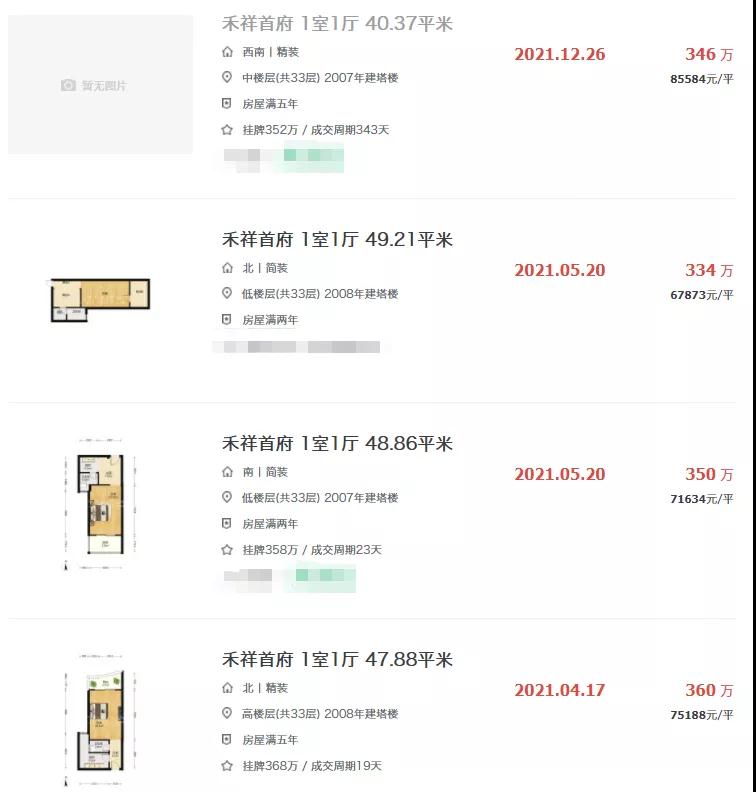Screen dimensions: 756x792
Task: Open the 禾祥首府 48.86平米 listing
Action: (336, 444)
